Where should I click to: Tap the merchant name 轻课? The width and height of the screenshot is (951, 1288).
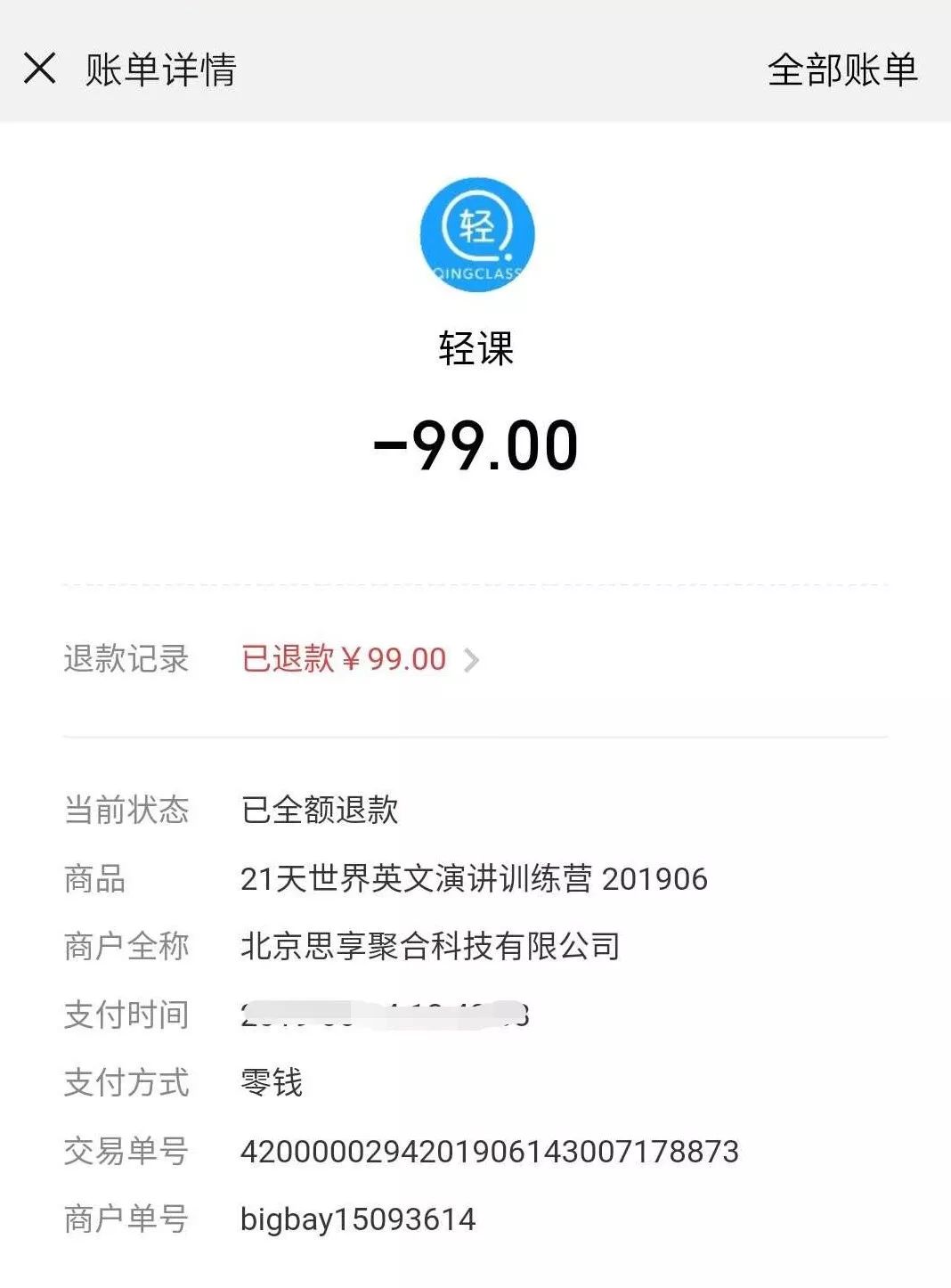pos(475,346)
